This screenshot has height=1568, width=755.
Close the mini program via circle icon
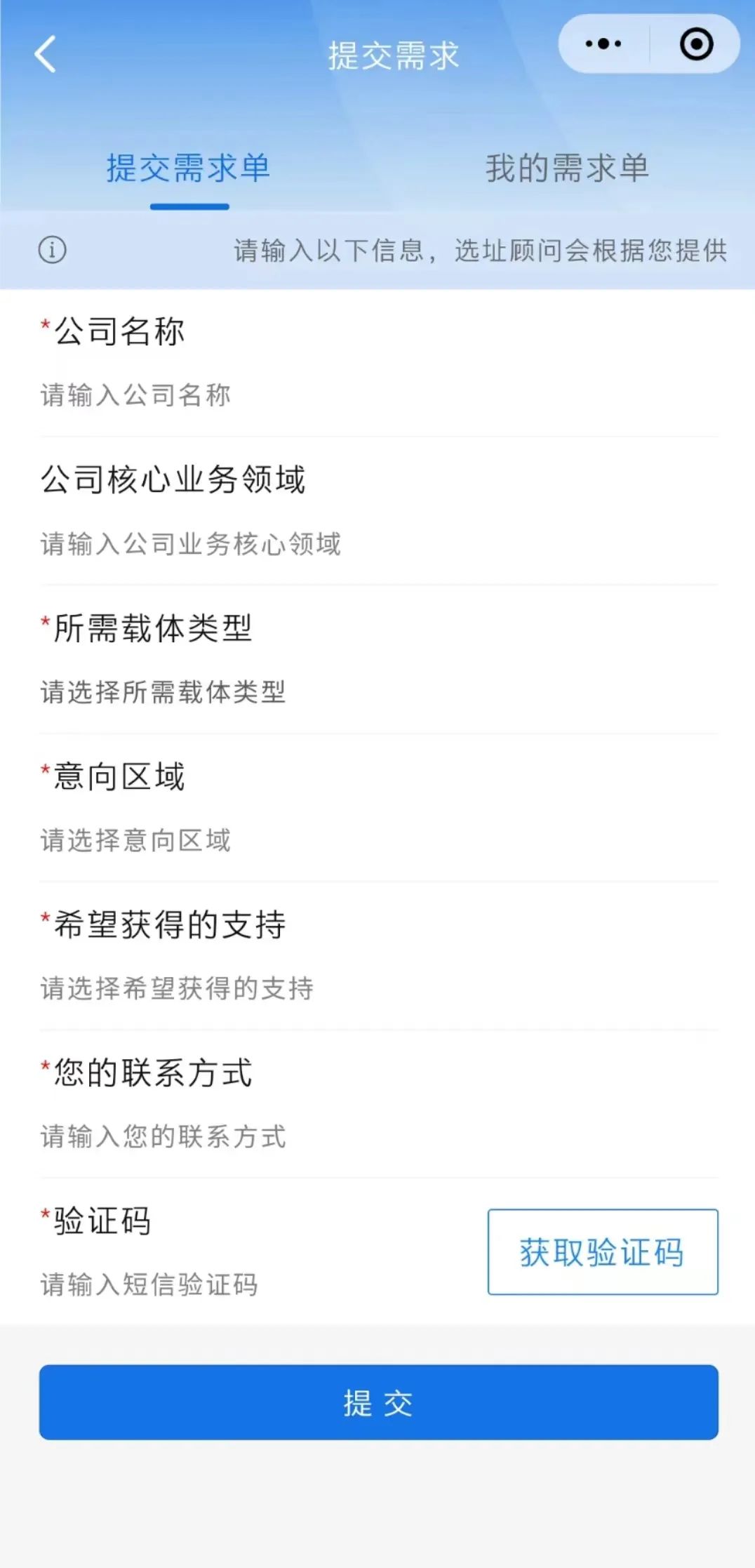coord(696,44)
